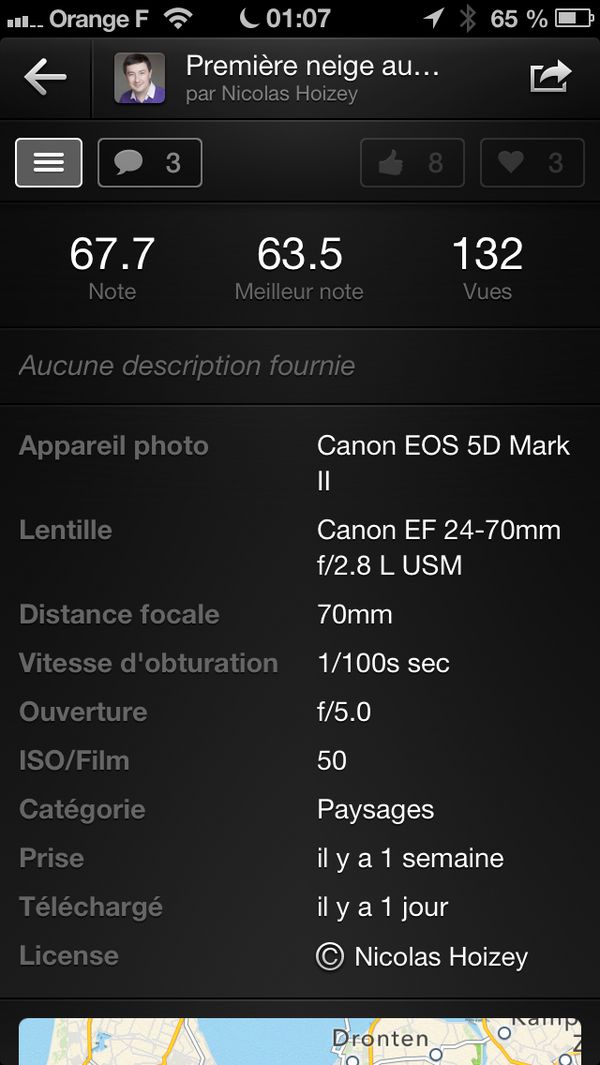Viewport: 600px width, 1065px height.
Task: Share this photo via the share icon
Action: coord(550,77)
